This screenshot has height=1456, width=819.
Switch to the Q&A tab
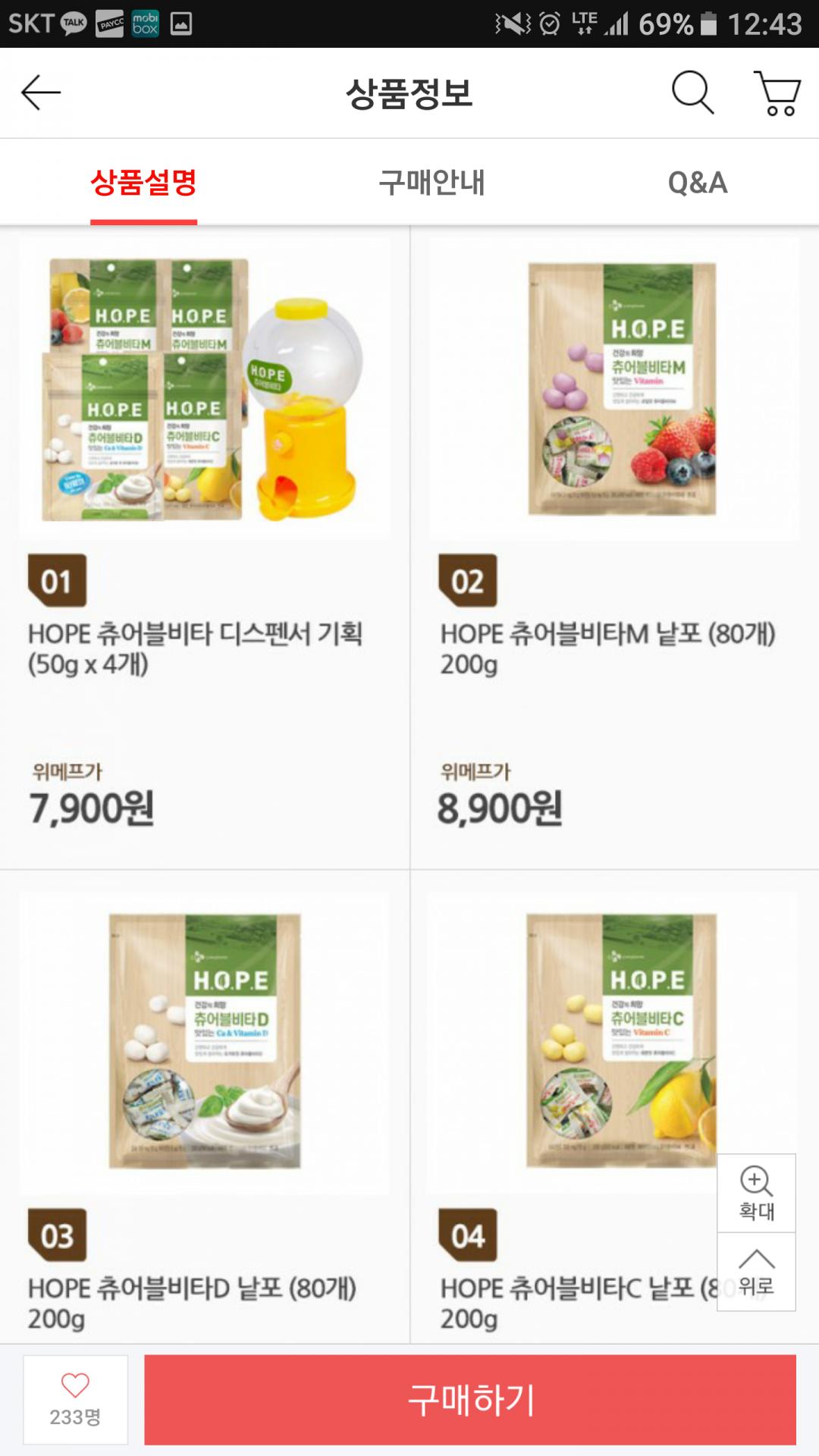point(697,183)
